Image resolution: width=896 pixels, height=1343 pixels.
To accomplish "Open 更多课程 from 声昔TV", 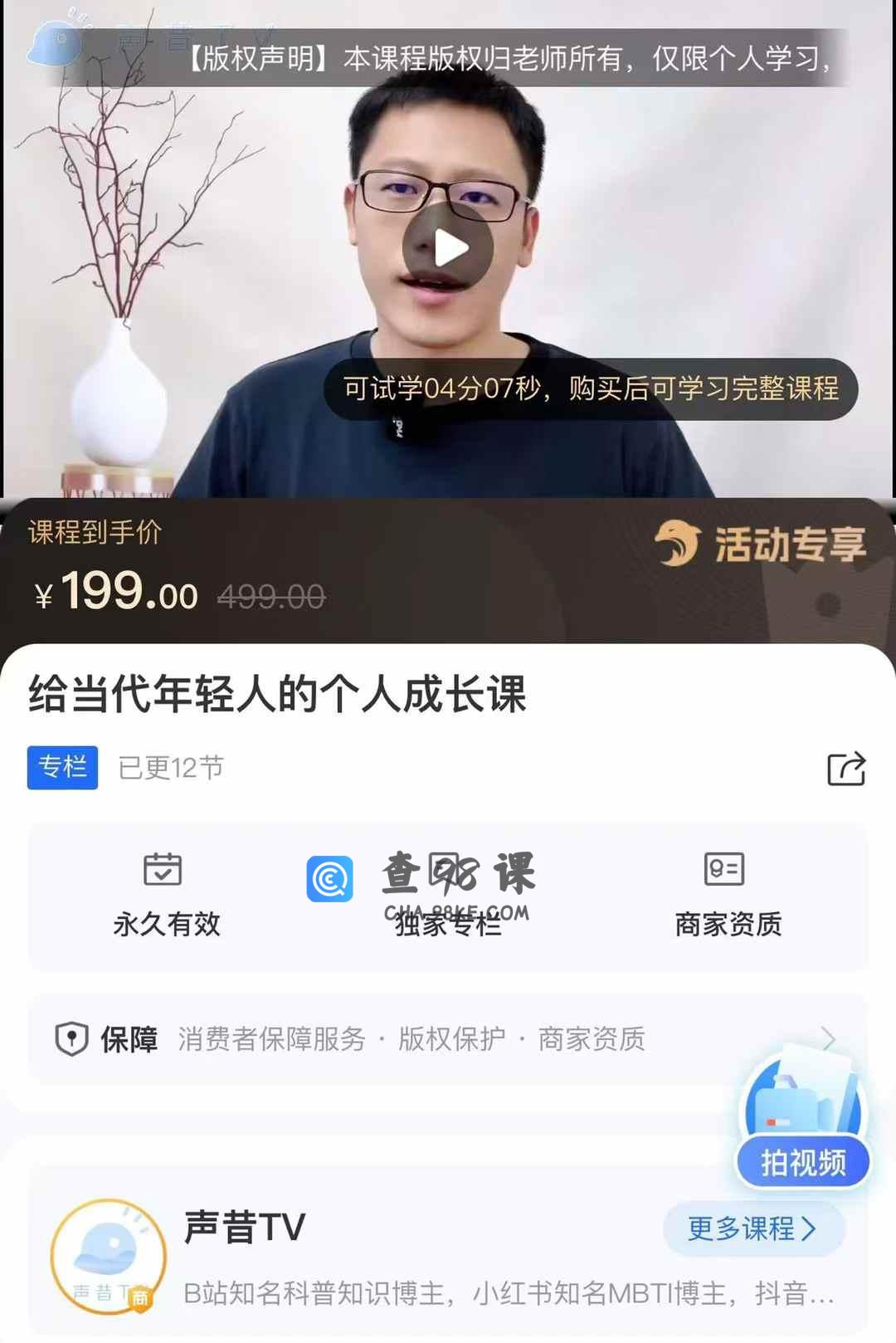I will [x=752, y=1228].
